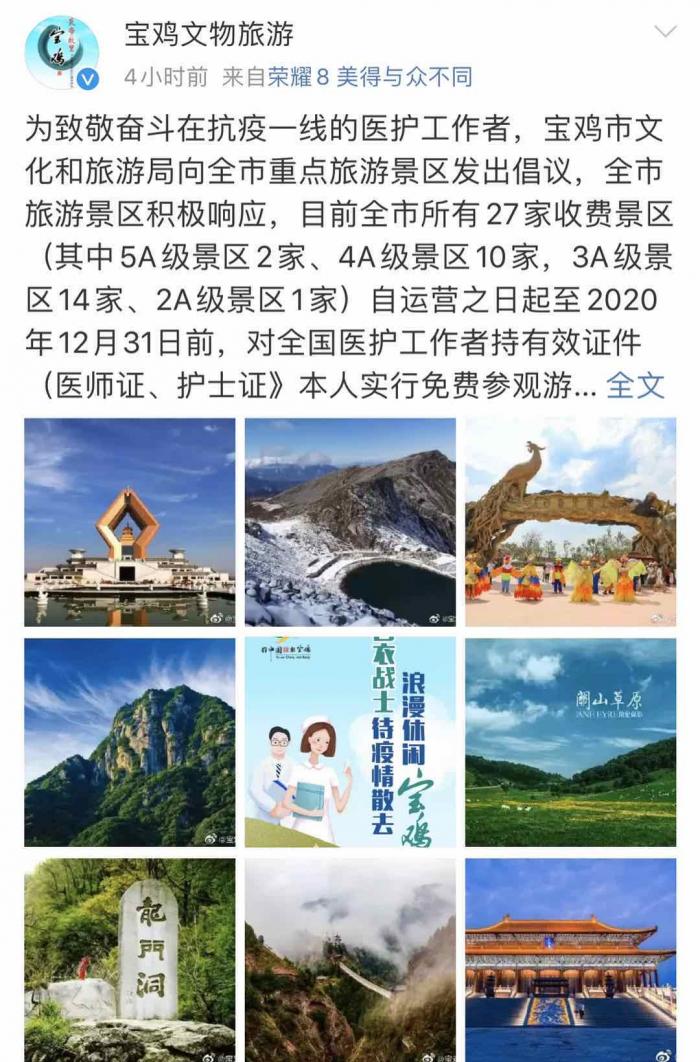
Task: Expand the post with 全文 link
Action: click(636, 384)
